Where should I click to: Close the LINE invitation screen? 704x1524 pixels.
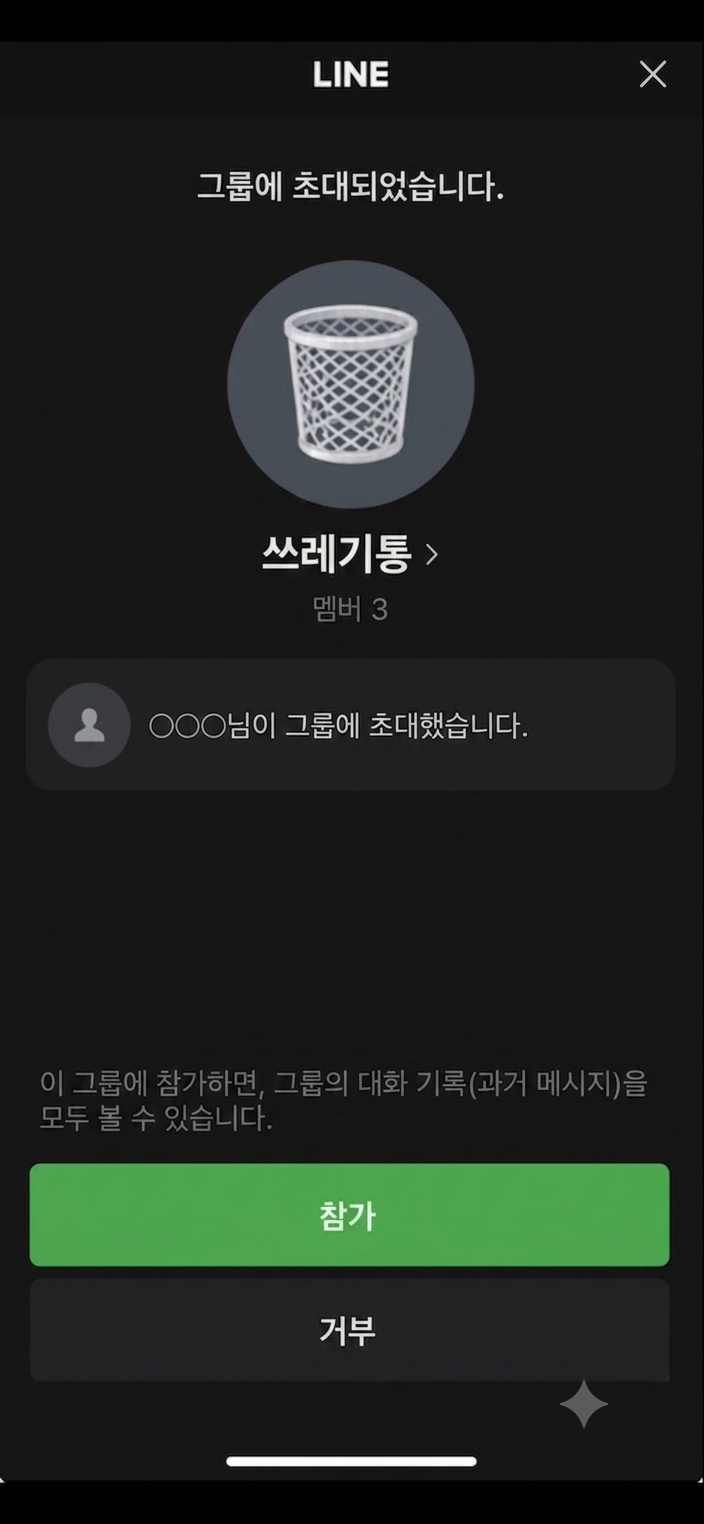click(652, 74)
